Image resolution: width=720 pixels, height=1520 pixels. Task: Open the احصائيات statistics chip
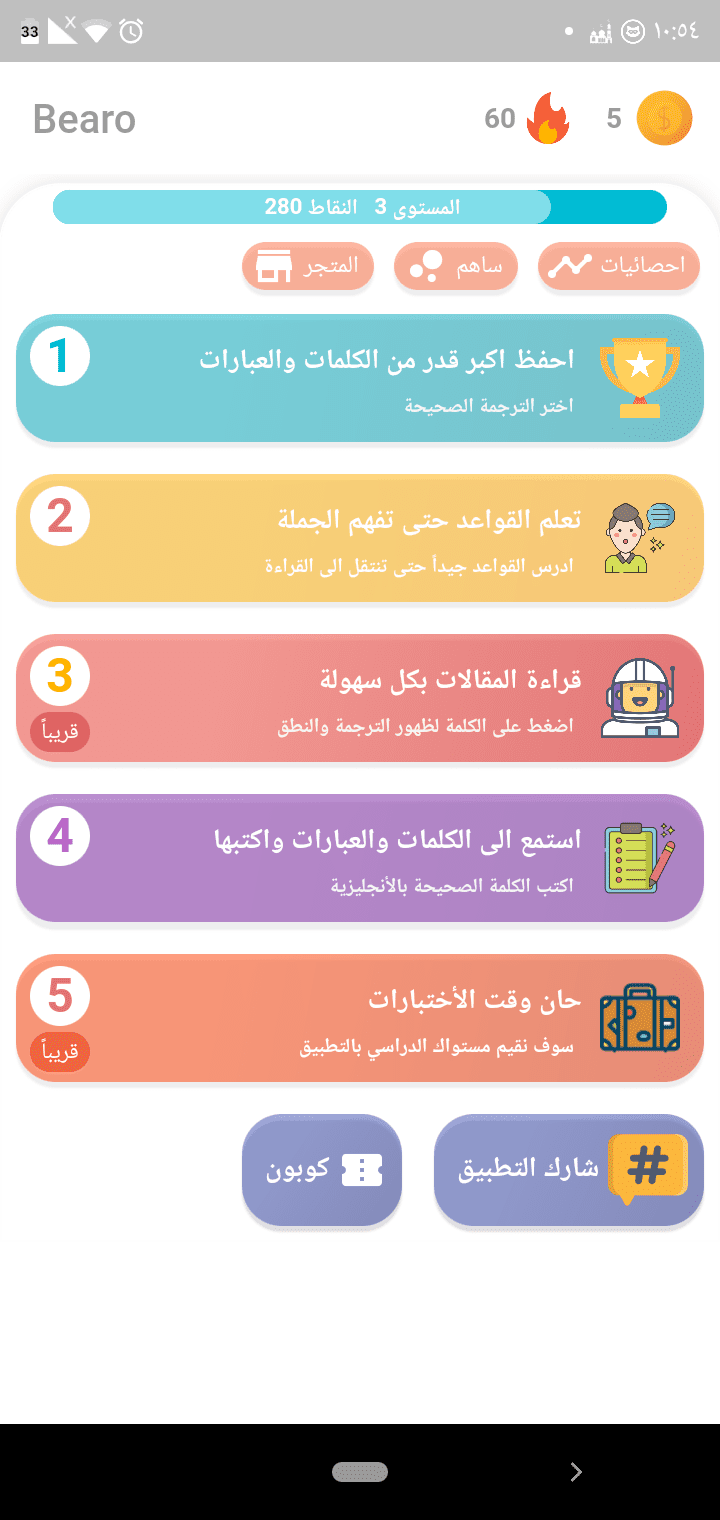tap(618, 266)
